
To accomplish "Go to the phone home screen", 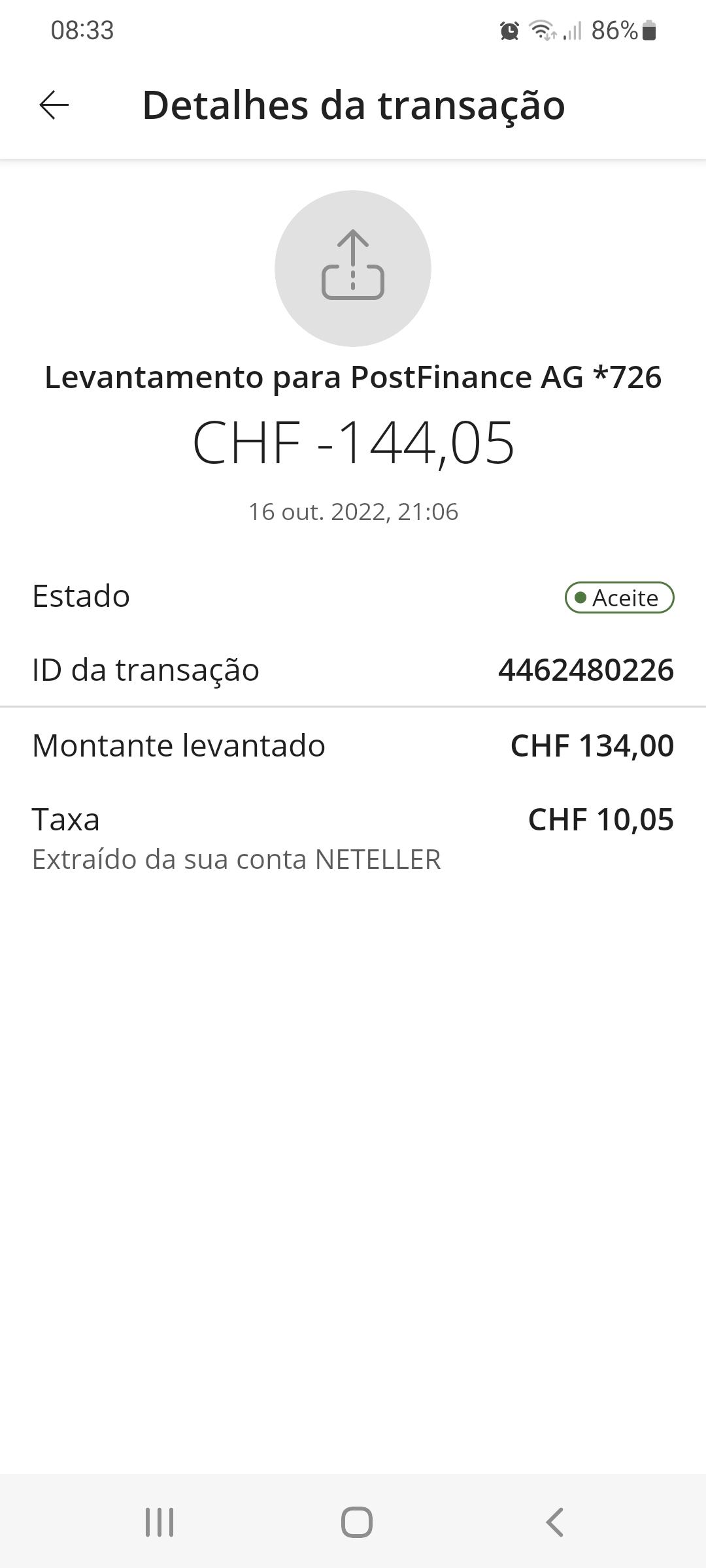I will [x=356, y=1522].
